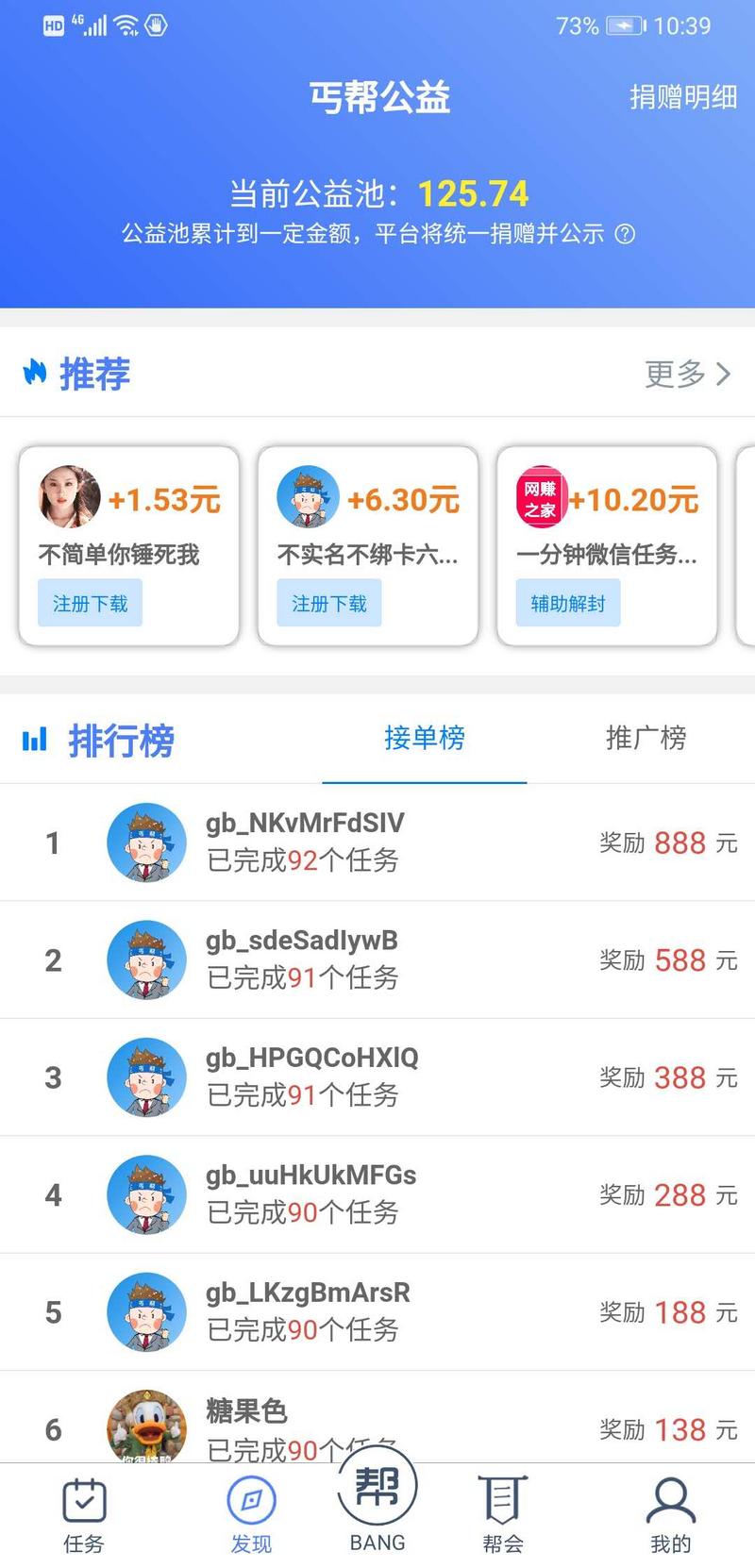Go to the 任务 tab
Image resolution: width=755 pixels, height=1568 pixels.
[x=84, y=1515]
